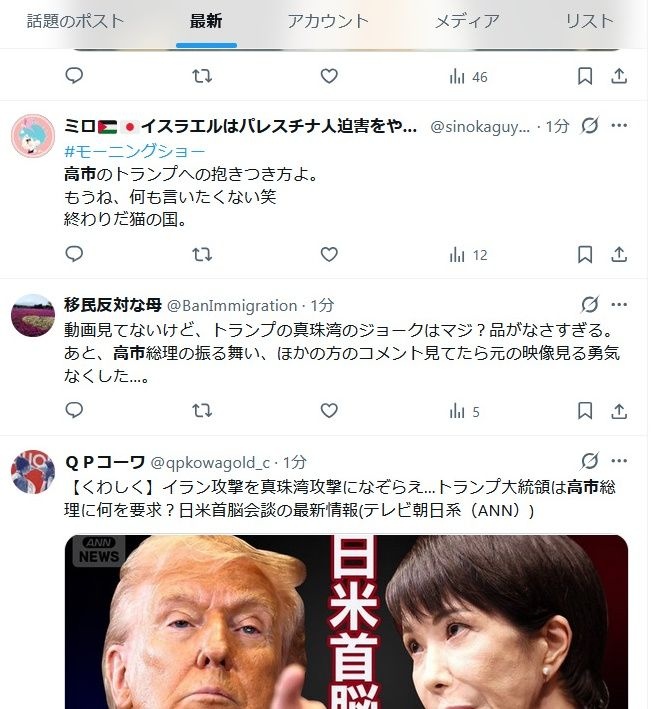654x709 pixels.
Task: Share ミロ's post
Action: 619,254
